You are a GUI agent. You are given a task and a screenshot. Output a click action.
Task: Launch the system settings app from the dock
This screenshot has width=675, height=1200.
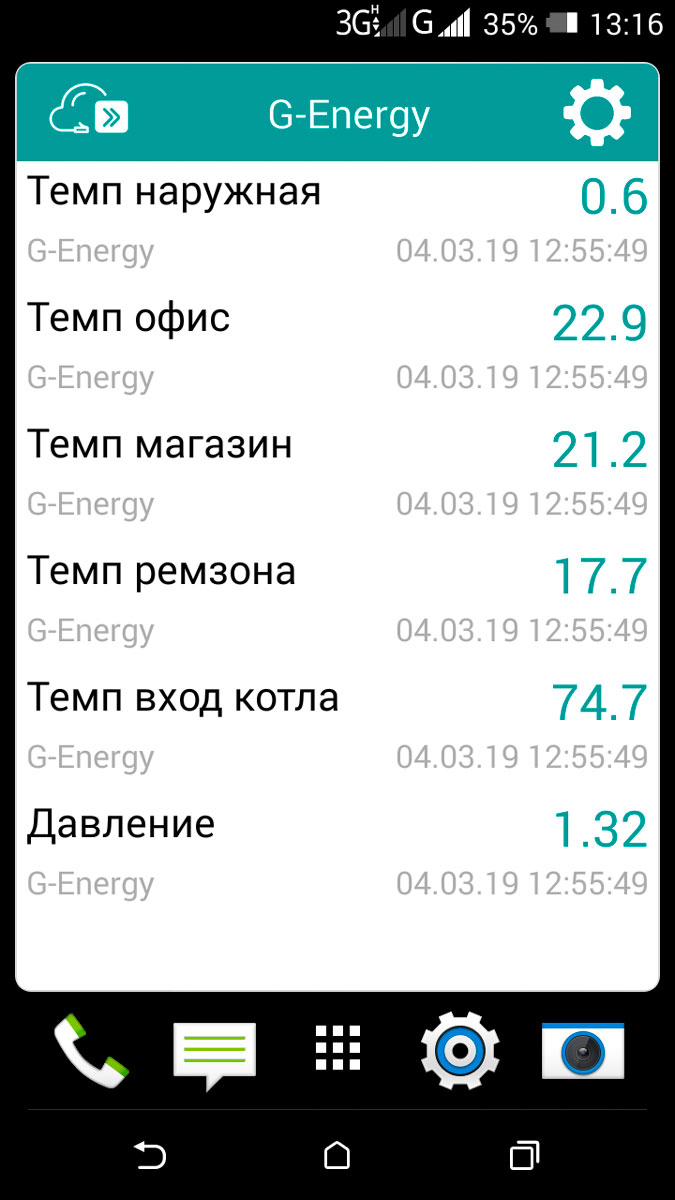coord(460,1050)
